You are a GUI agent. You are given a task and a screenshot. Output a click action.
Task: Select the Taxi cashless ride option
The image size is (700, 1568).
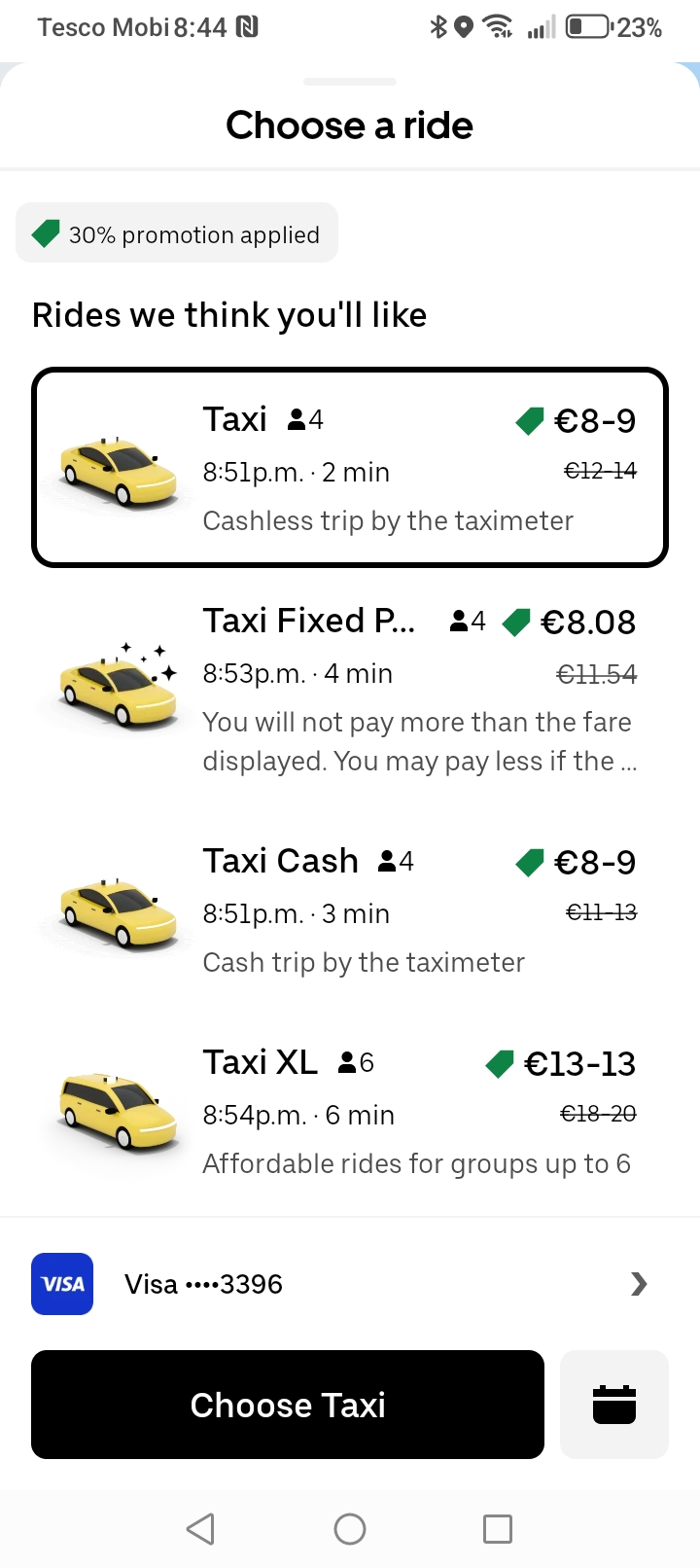pos(350,468)
